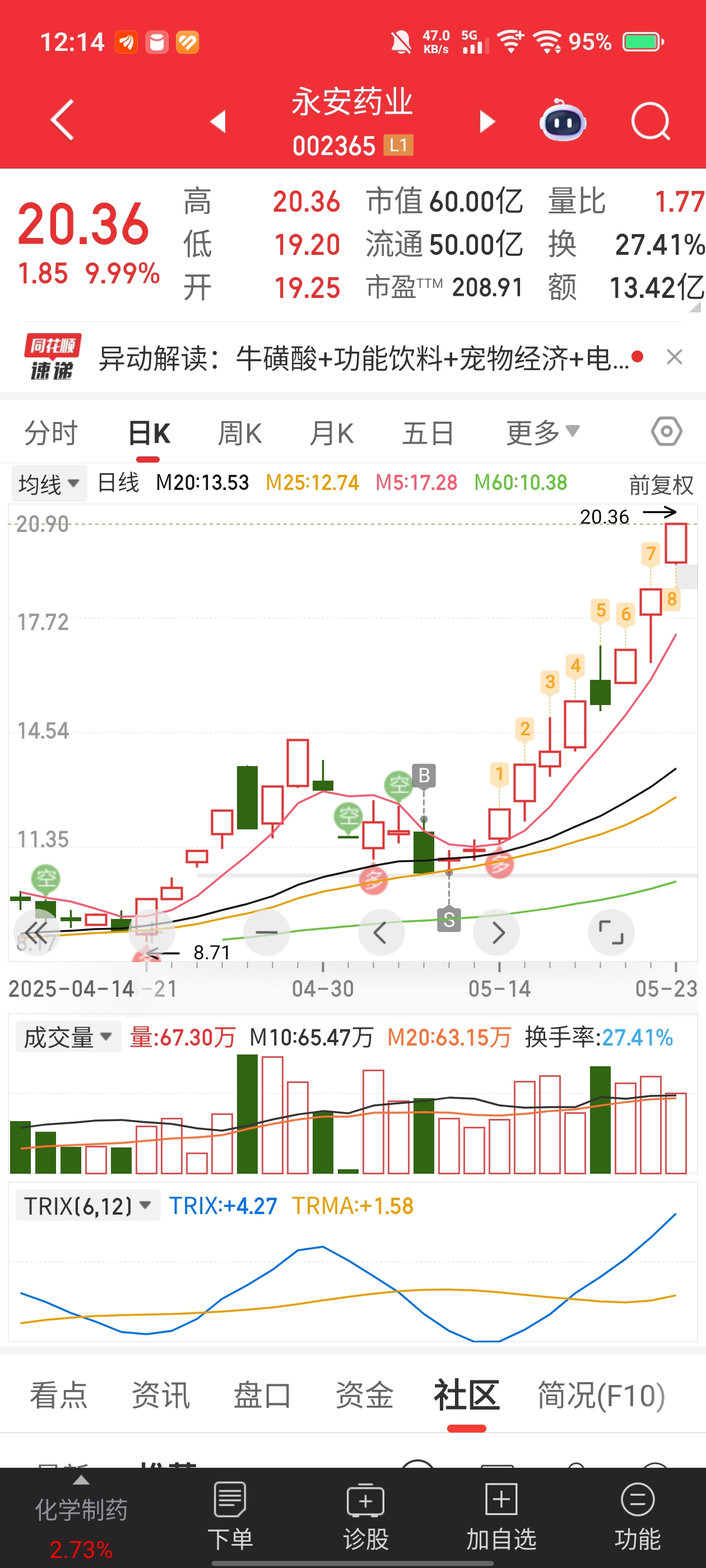Open the 均线 indicator dropdown
The height and width of the screenshot is (1568, 706).
tap(49, 484)
